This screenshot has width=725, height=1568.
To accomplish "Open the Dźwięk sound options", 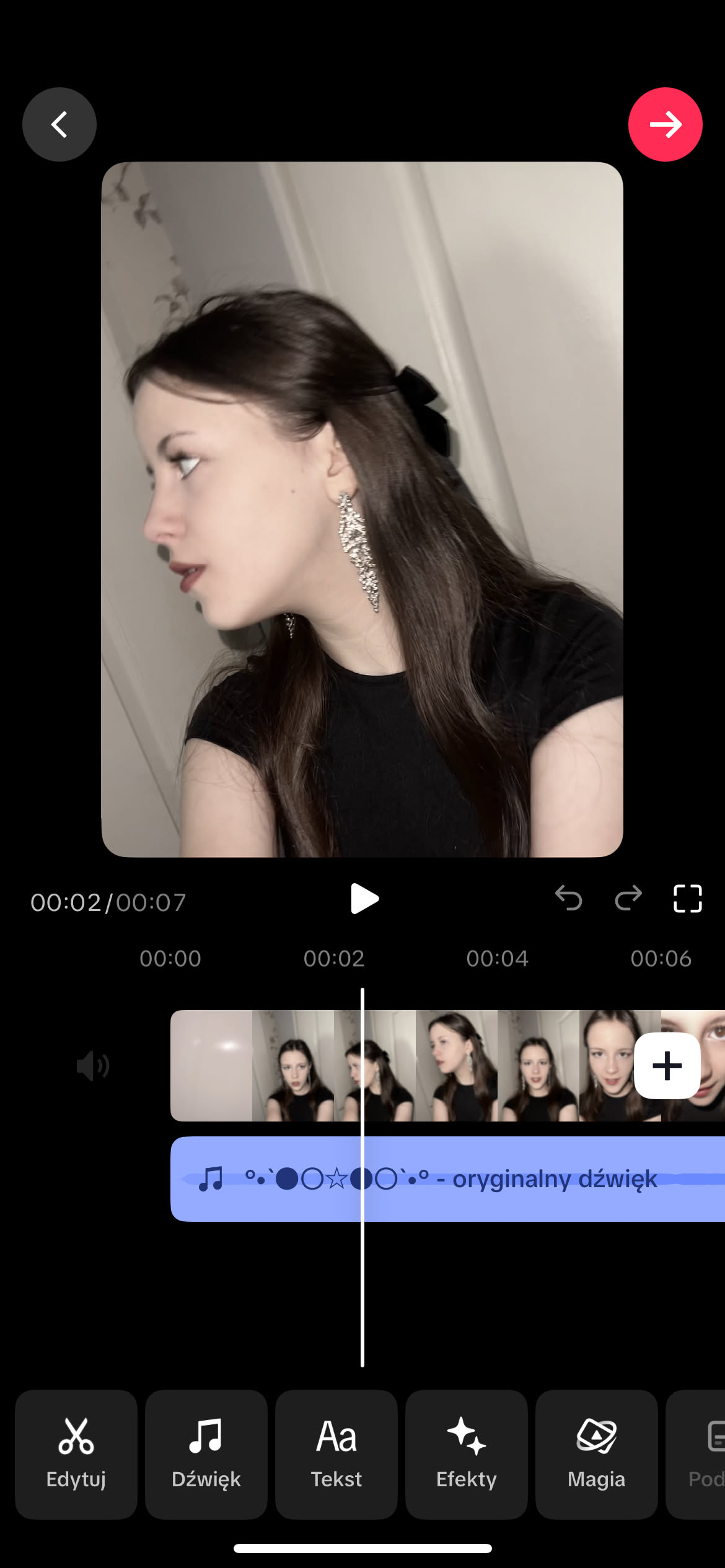I will tap(206, 1454).
